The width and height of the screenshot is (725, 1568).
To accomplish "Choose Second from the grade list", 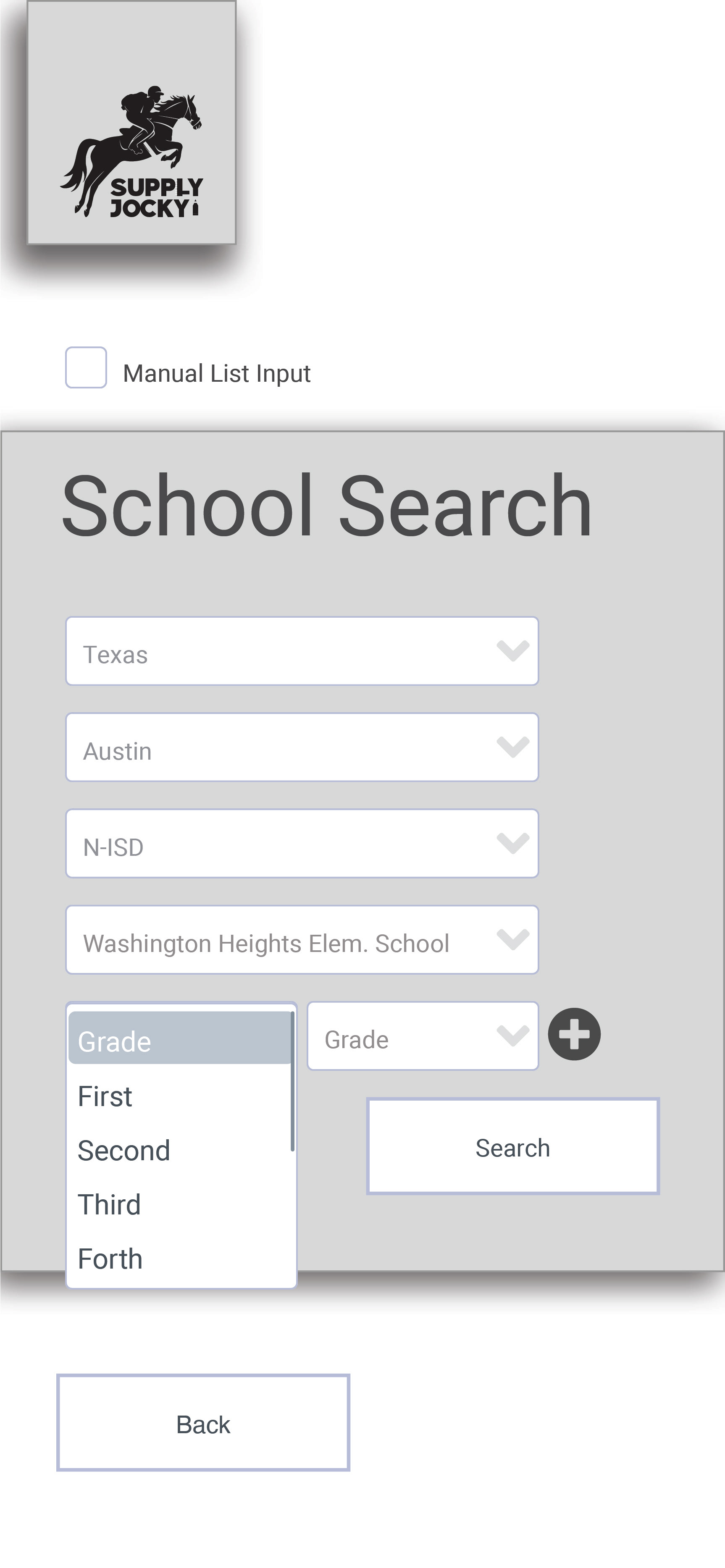I will (180, 1151).
